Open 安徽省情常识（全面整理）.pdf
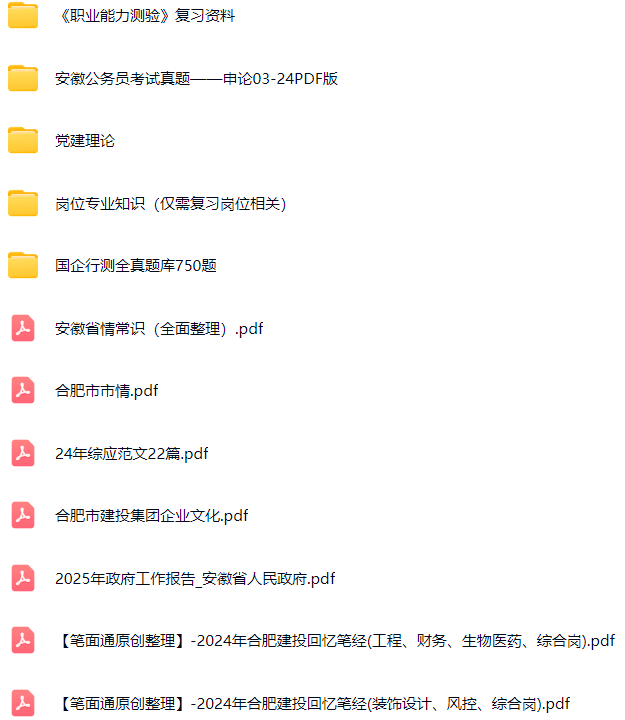Viewport: 625px width, 720px height. (x=159, y=328)
